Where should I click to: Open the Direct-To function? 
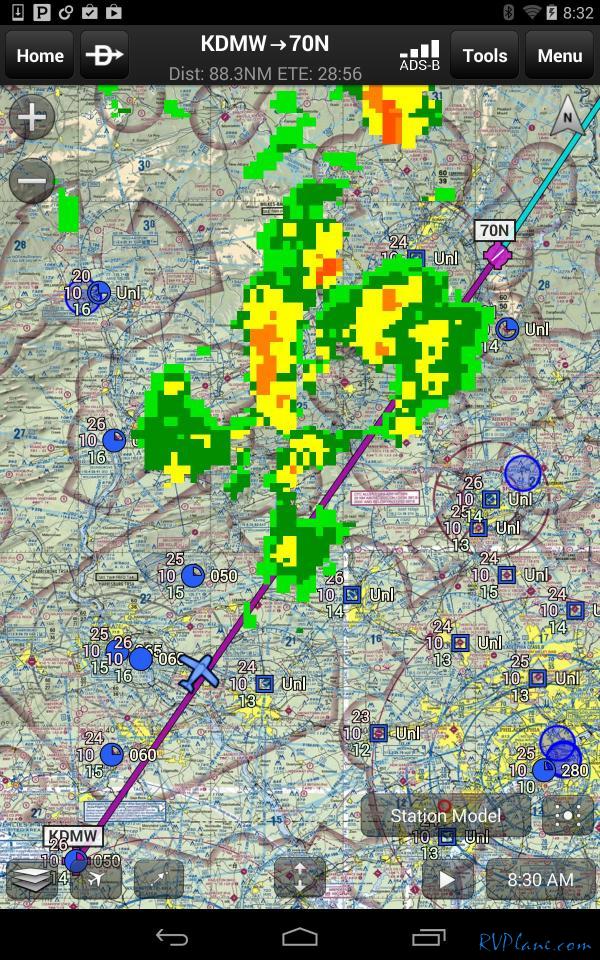click(x=103, y=56)
